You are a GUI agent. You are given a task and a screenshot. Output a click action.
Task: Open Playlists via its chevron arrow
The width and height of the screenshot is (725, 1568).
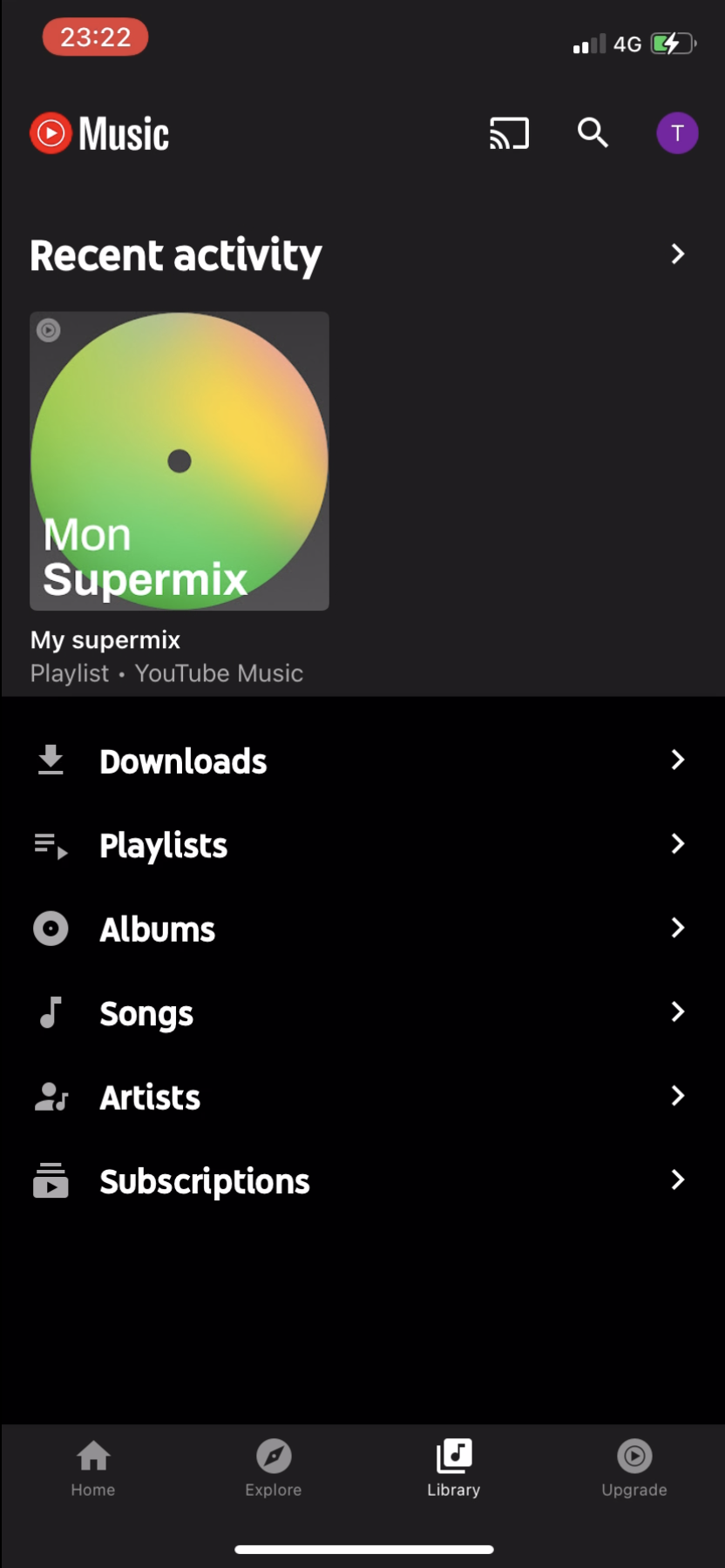678,843
